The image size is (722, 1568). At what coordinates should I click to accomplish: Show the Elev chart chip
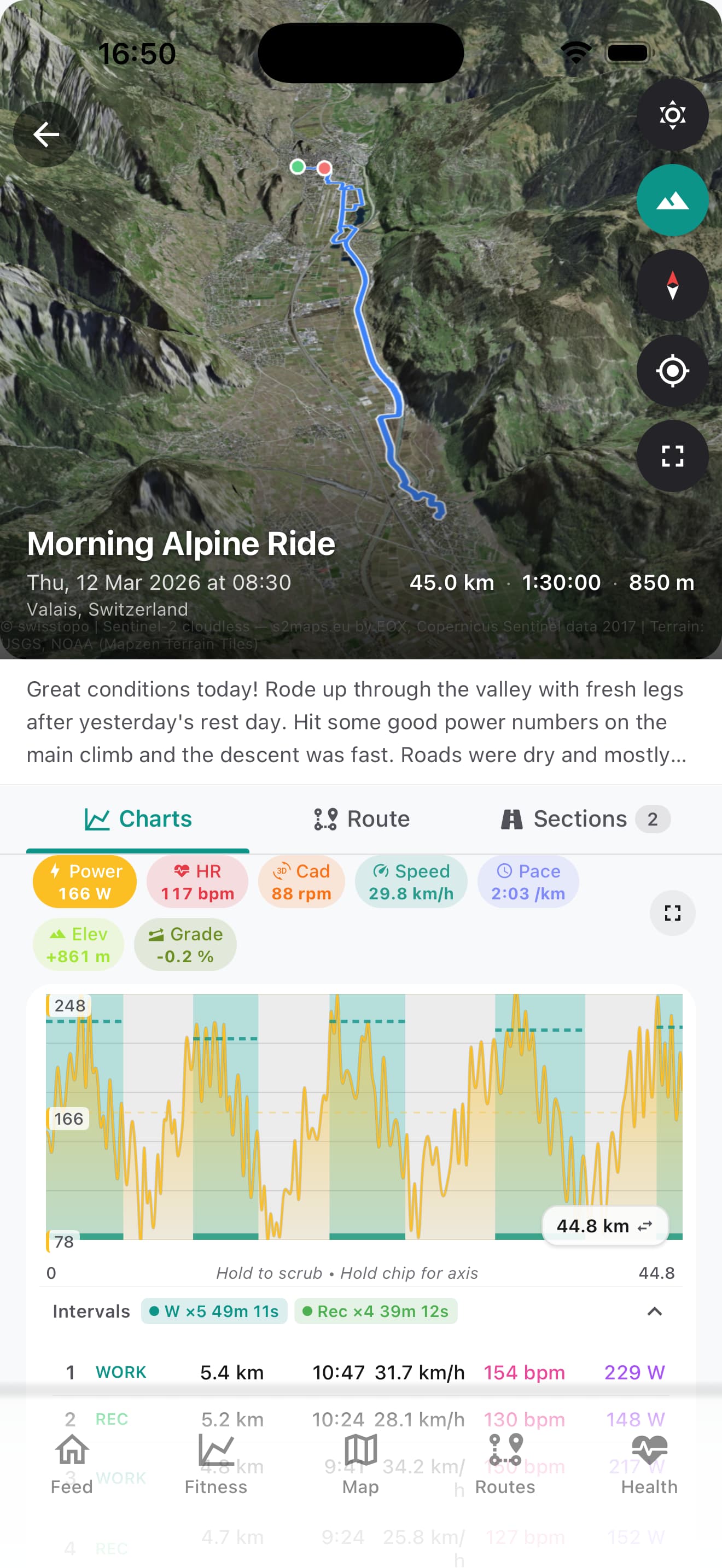click(x=79, y=945)
